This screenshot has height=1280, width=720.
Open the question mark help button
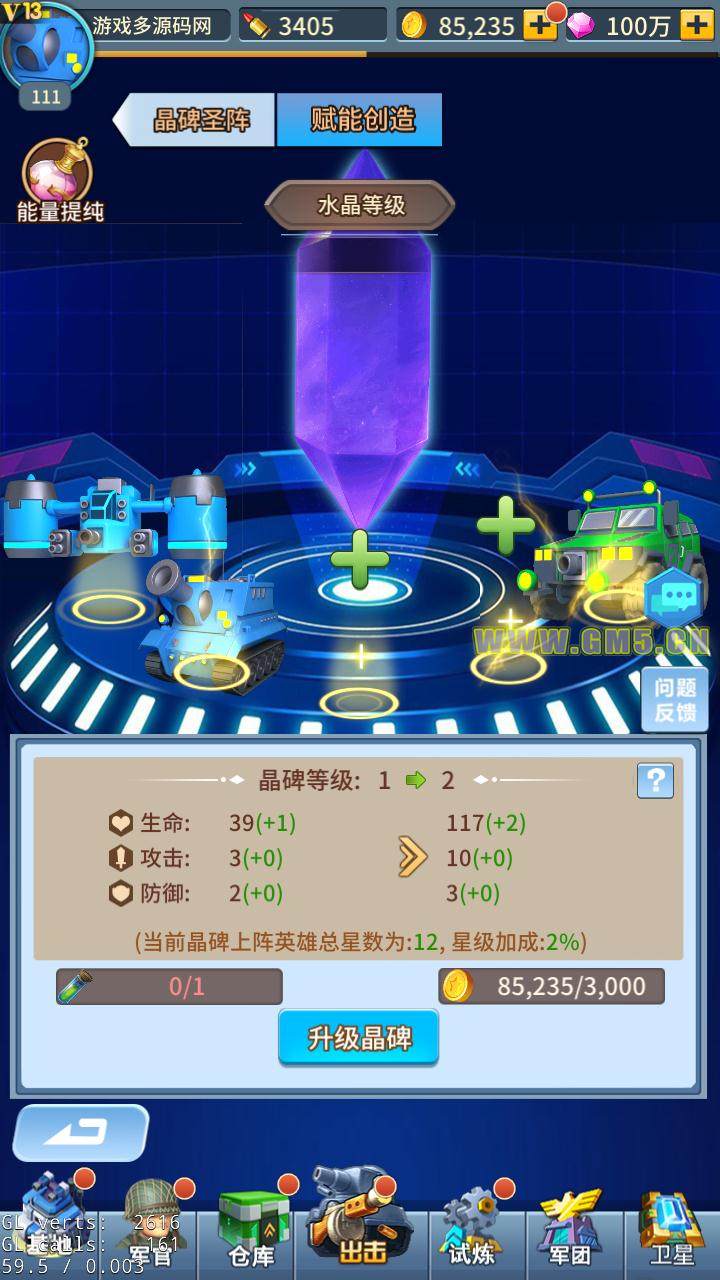(x=655, y=780)
